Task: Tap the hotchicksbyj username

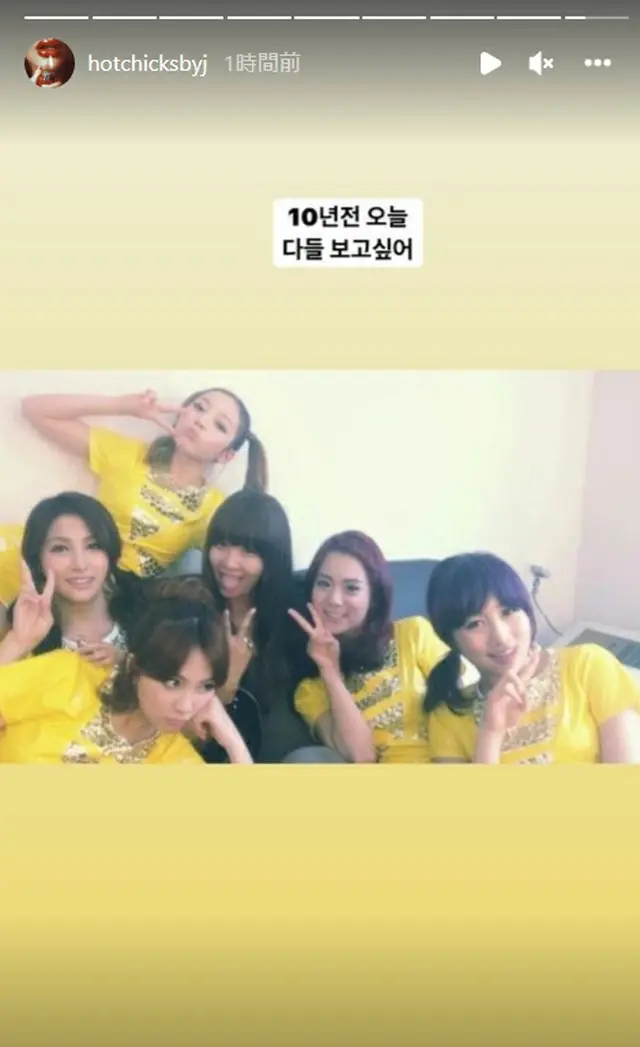Action: [x=147, y=63]
